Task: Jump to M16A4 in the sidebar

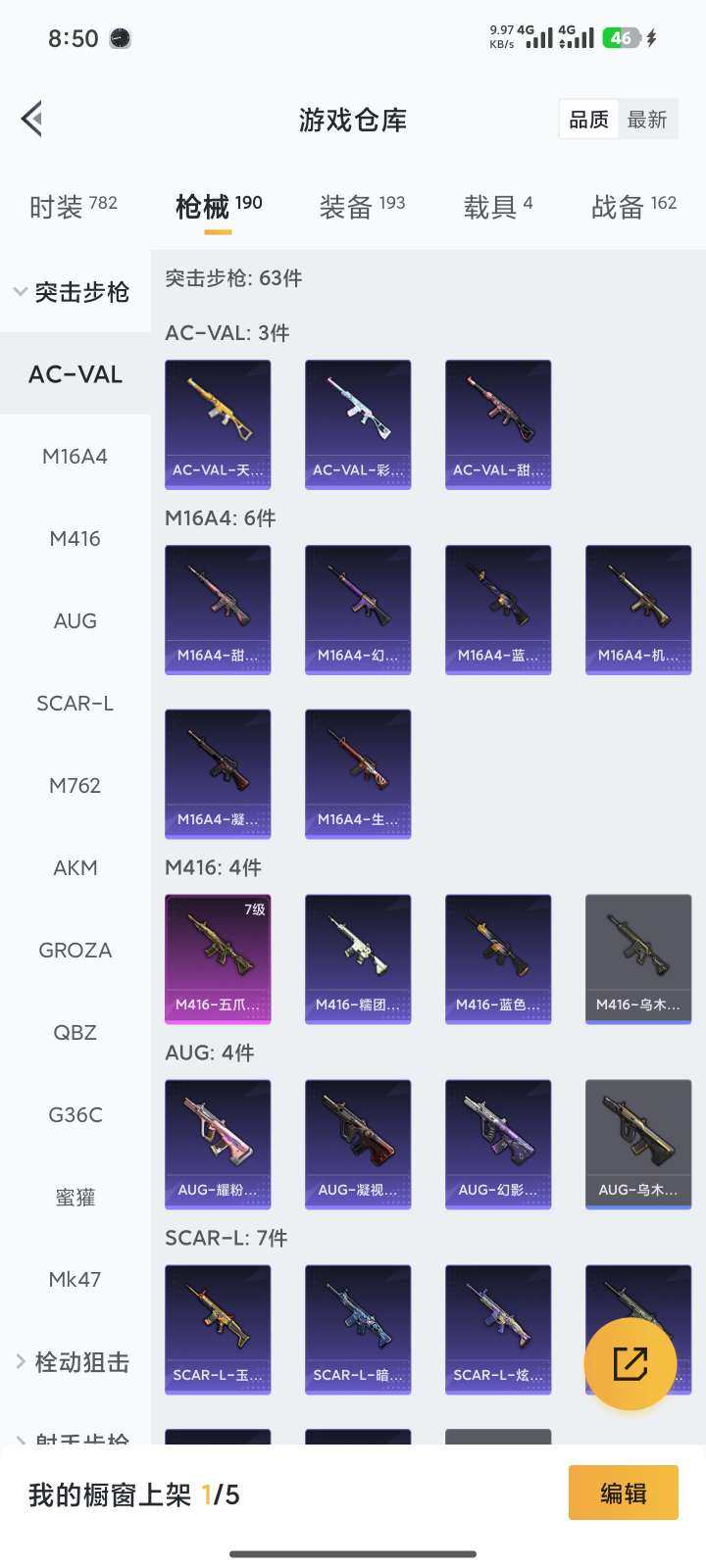Action: tap(76, 457)
